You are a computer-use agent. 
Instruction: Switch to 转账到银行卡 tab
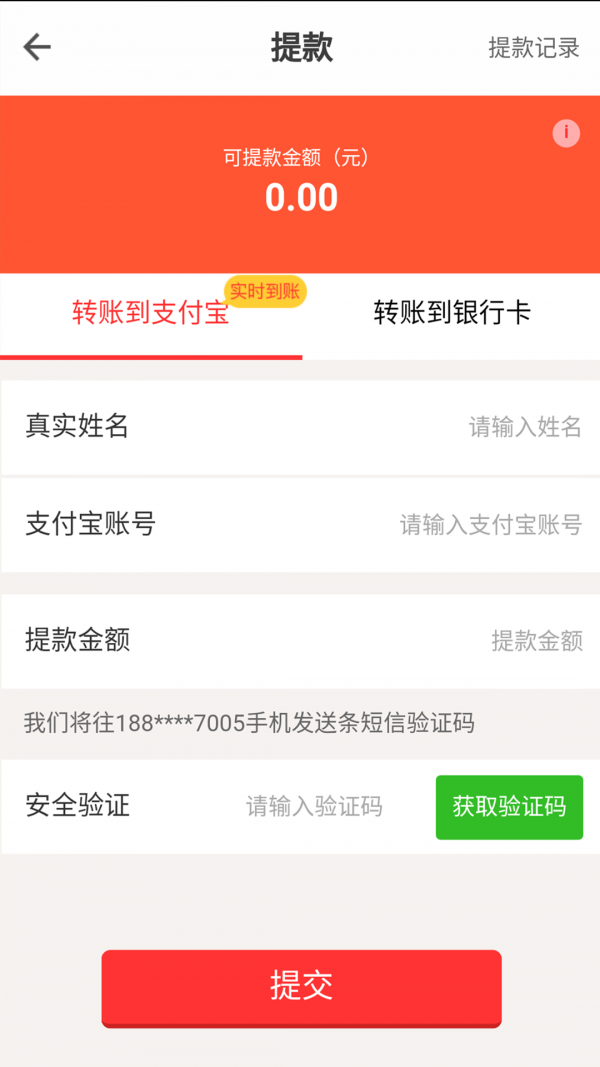click(x=452, y=313)
